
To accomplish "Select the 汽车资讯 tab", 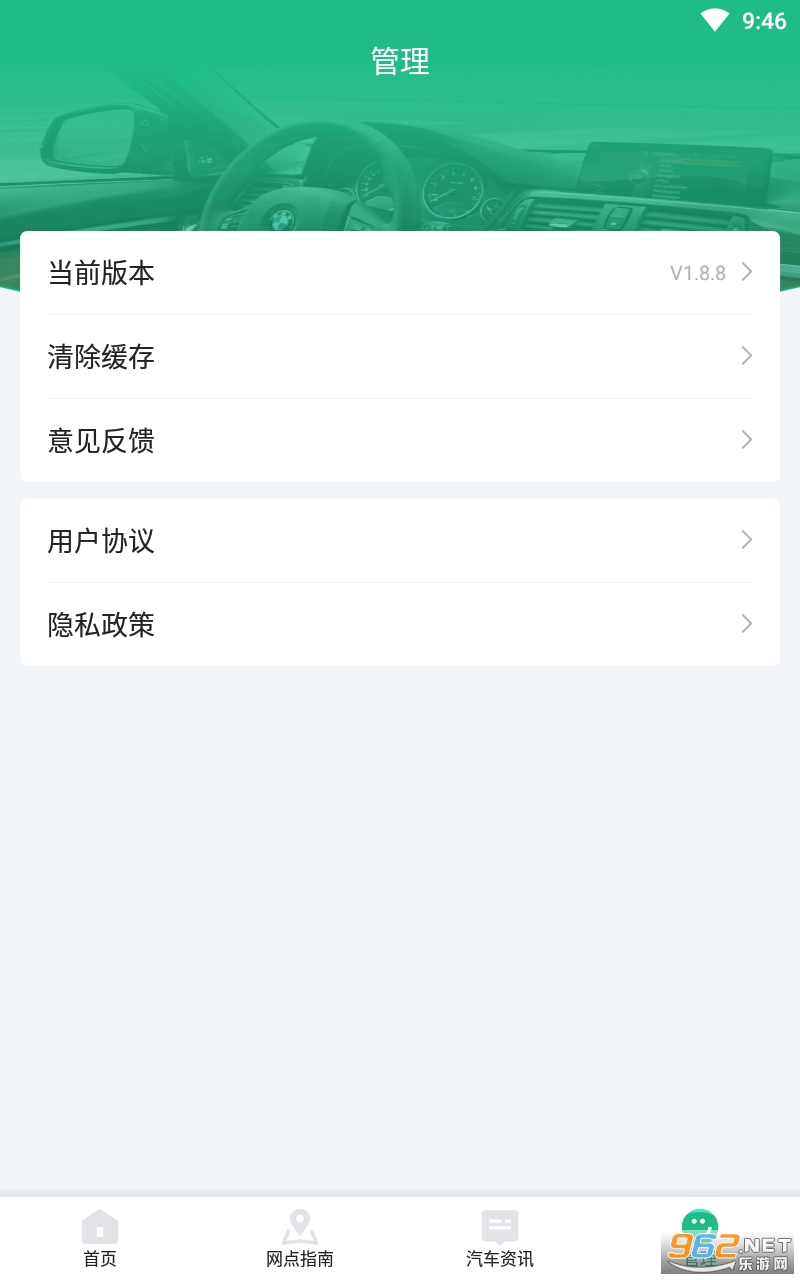I will click(500, 1239).
